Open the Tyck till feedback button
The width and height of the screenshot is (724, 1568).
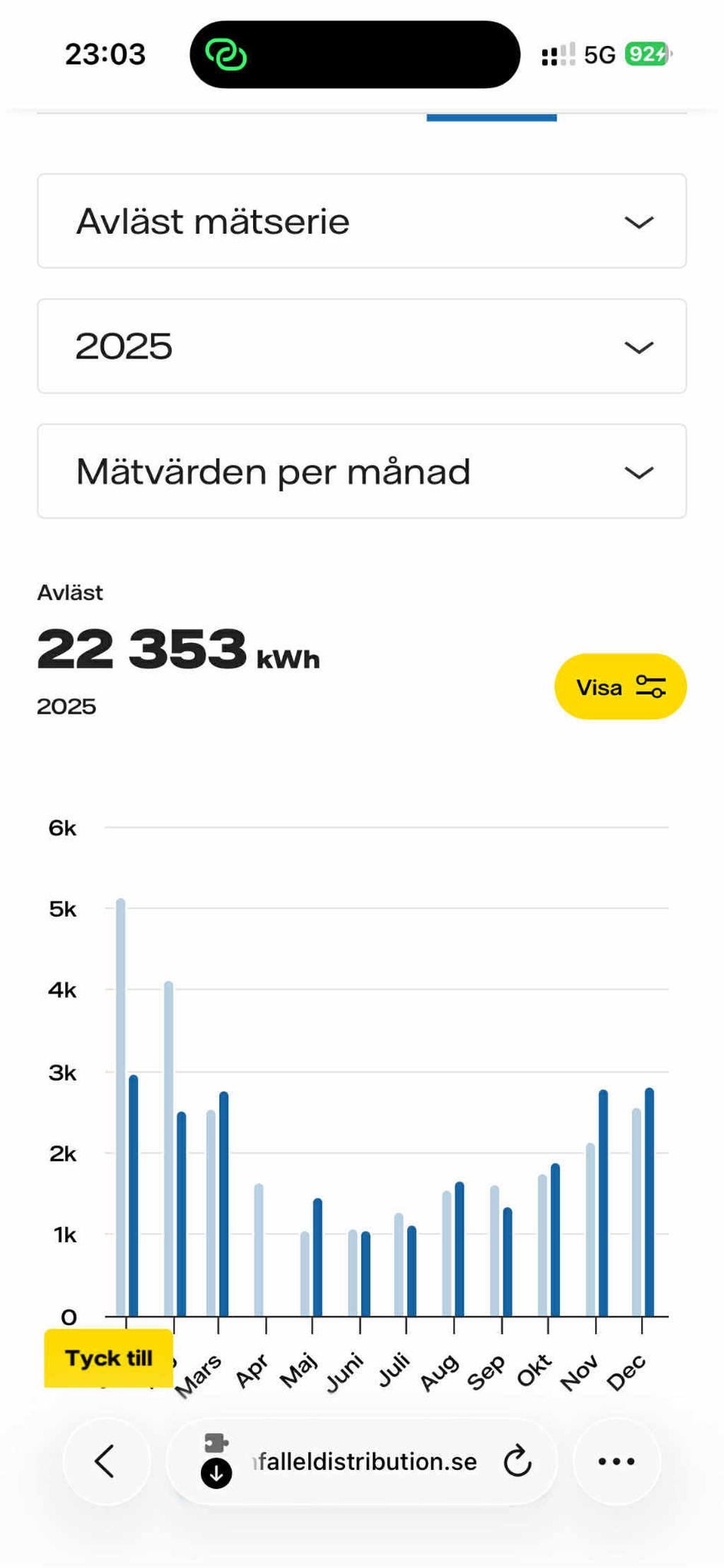pyautogui.click(x=109, y=1357)
